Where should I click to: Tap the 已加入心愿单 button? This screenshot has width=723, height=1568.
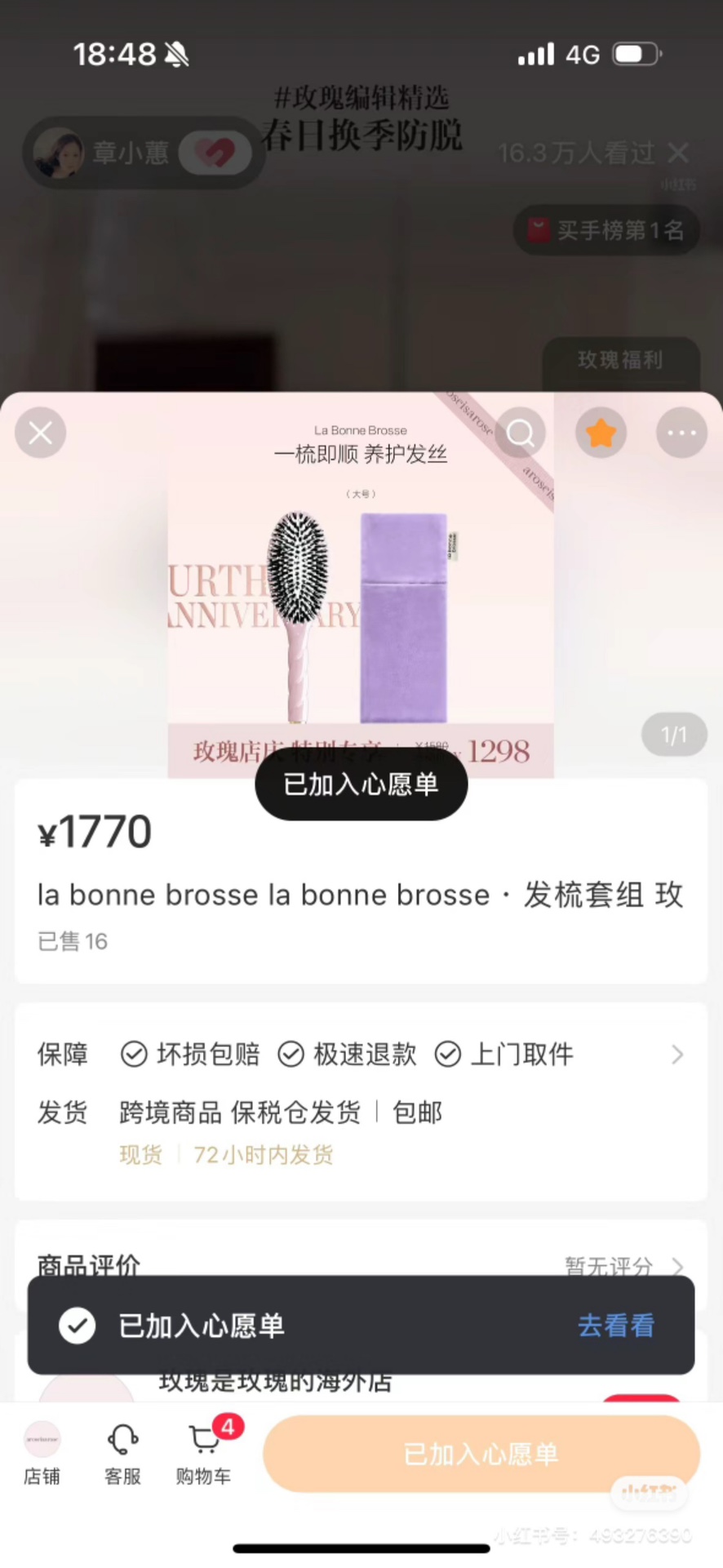[x=481, y=1454]
